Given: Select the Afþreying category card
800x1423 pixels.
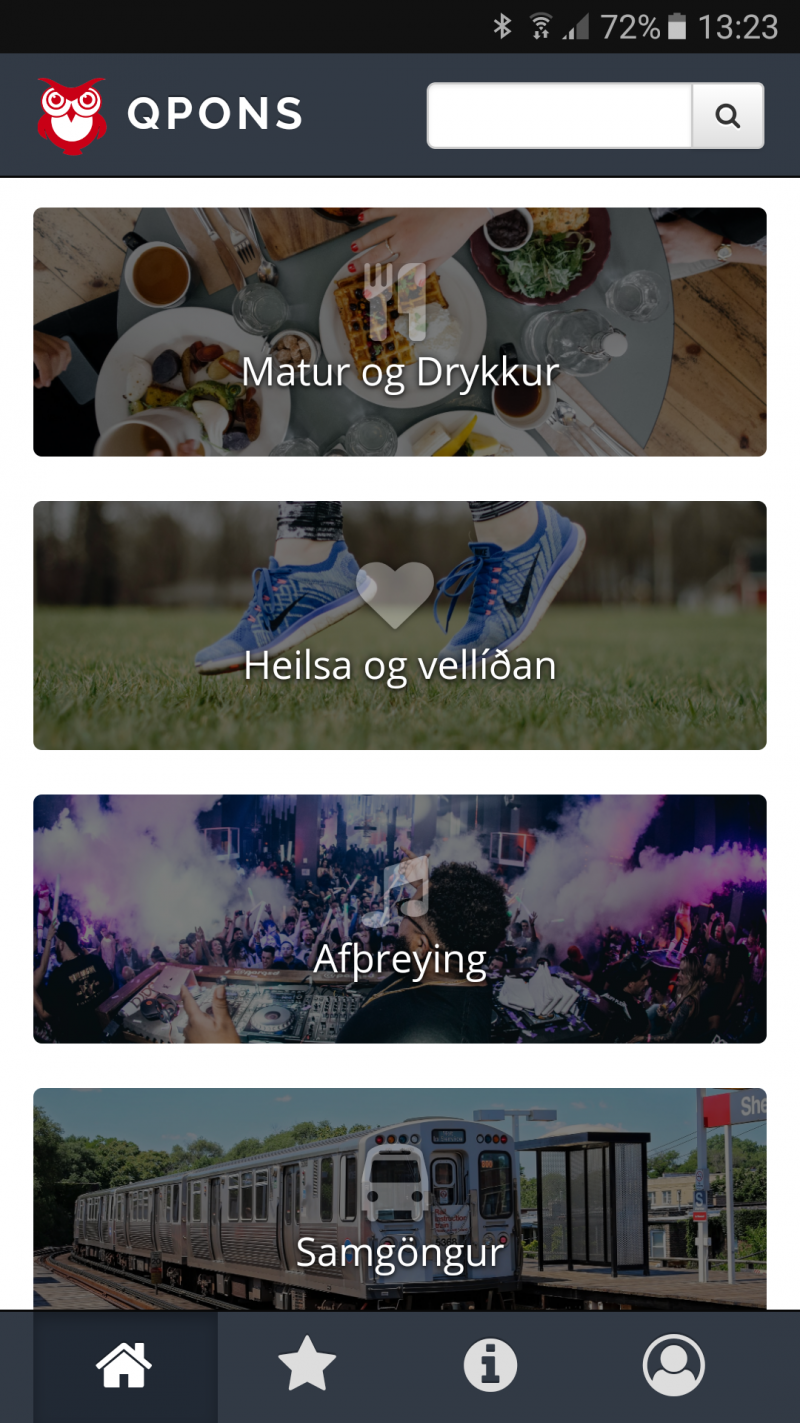Looking at the screenshot, I should click(x=400, y=918).
